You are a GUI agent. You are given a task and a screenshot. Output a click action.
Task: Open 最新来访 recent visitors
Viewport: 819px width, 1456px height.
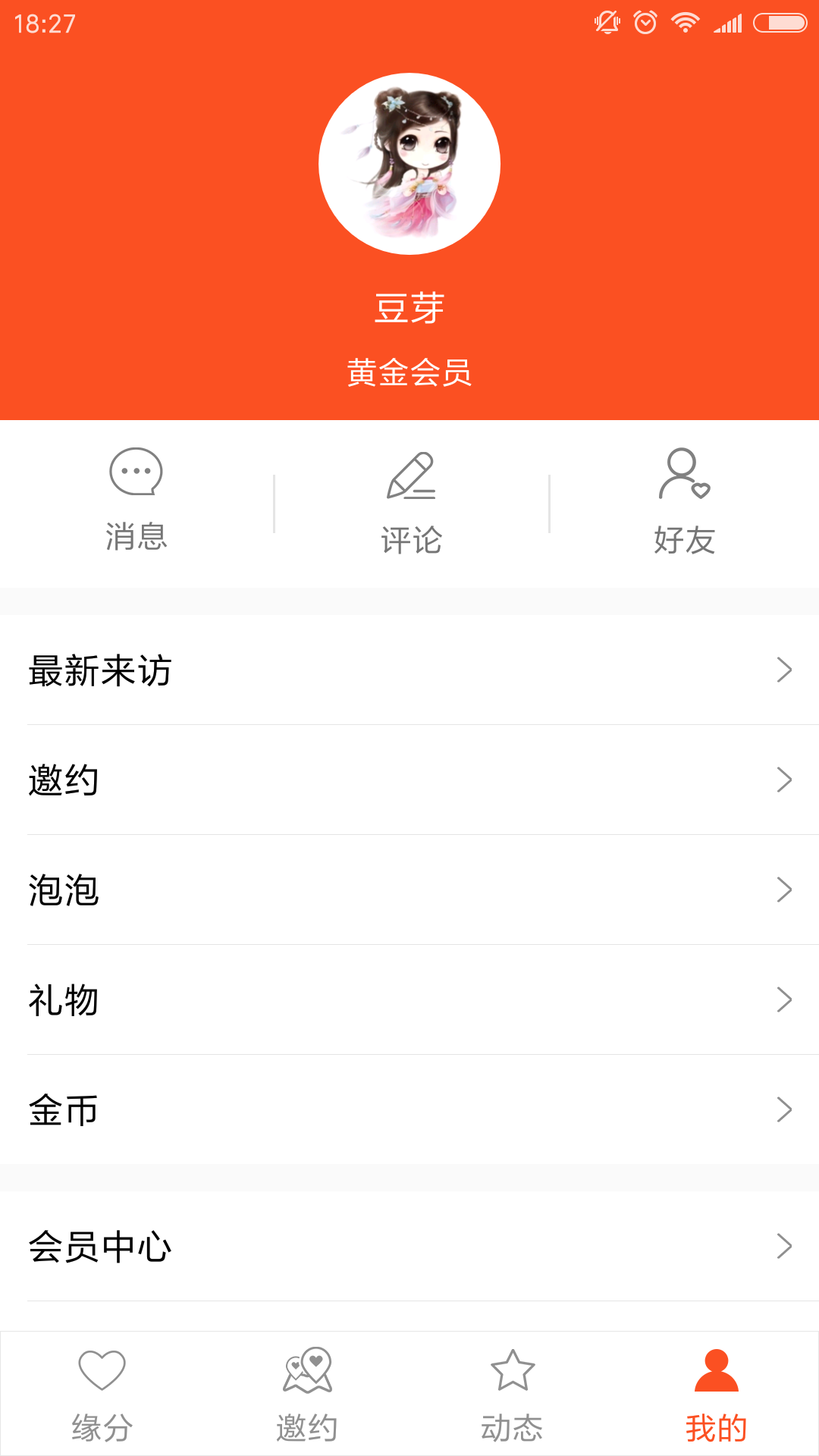[x=409, y=670]
